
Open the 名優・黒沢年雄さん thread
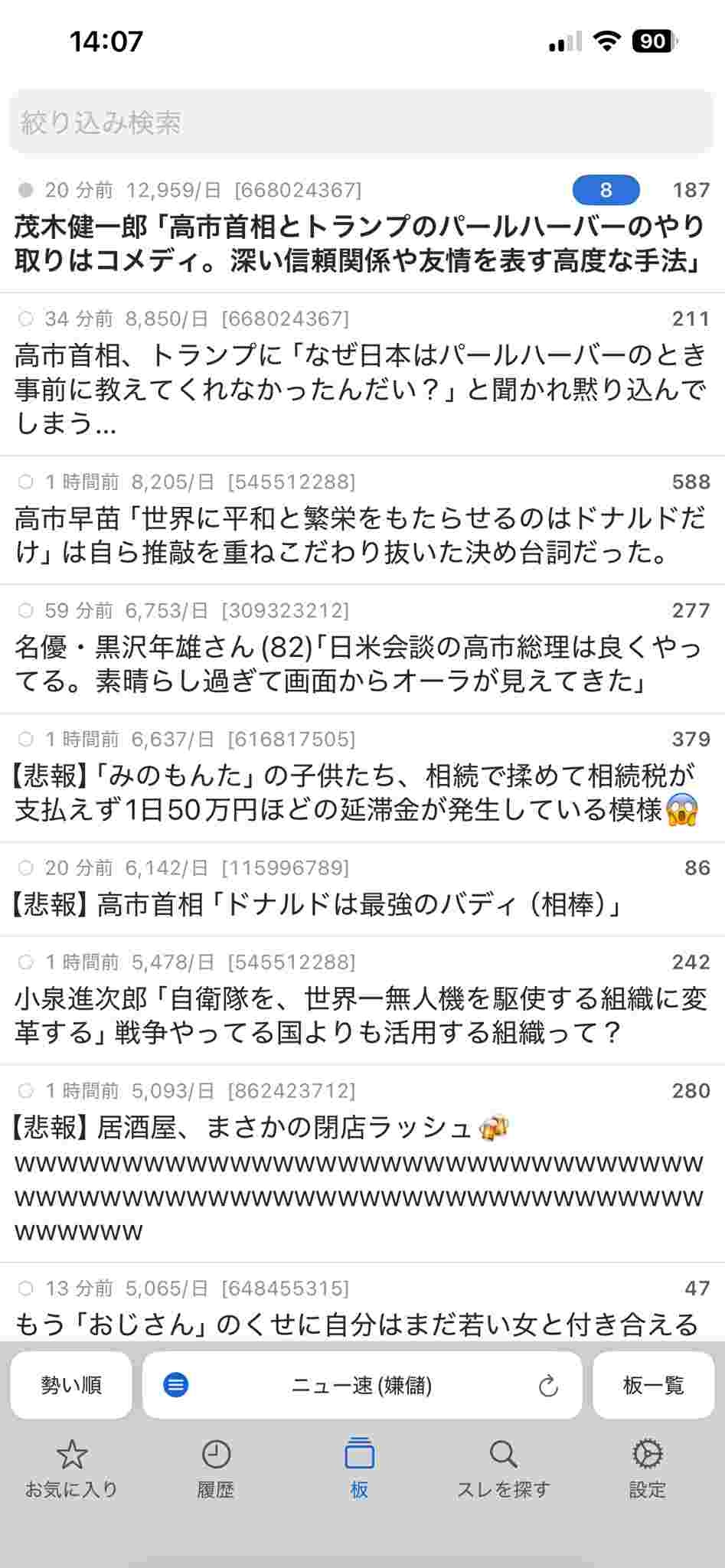[360, 663]
